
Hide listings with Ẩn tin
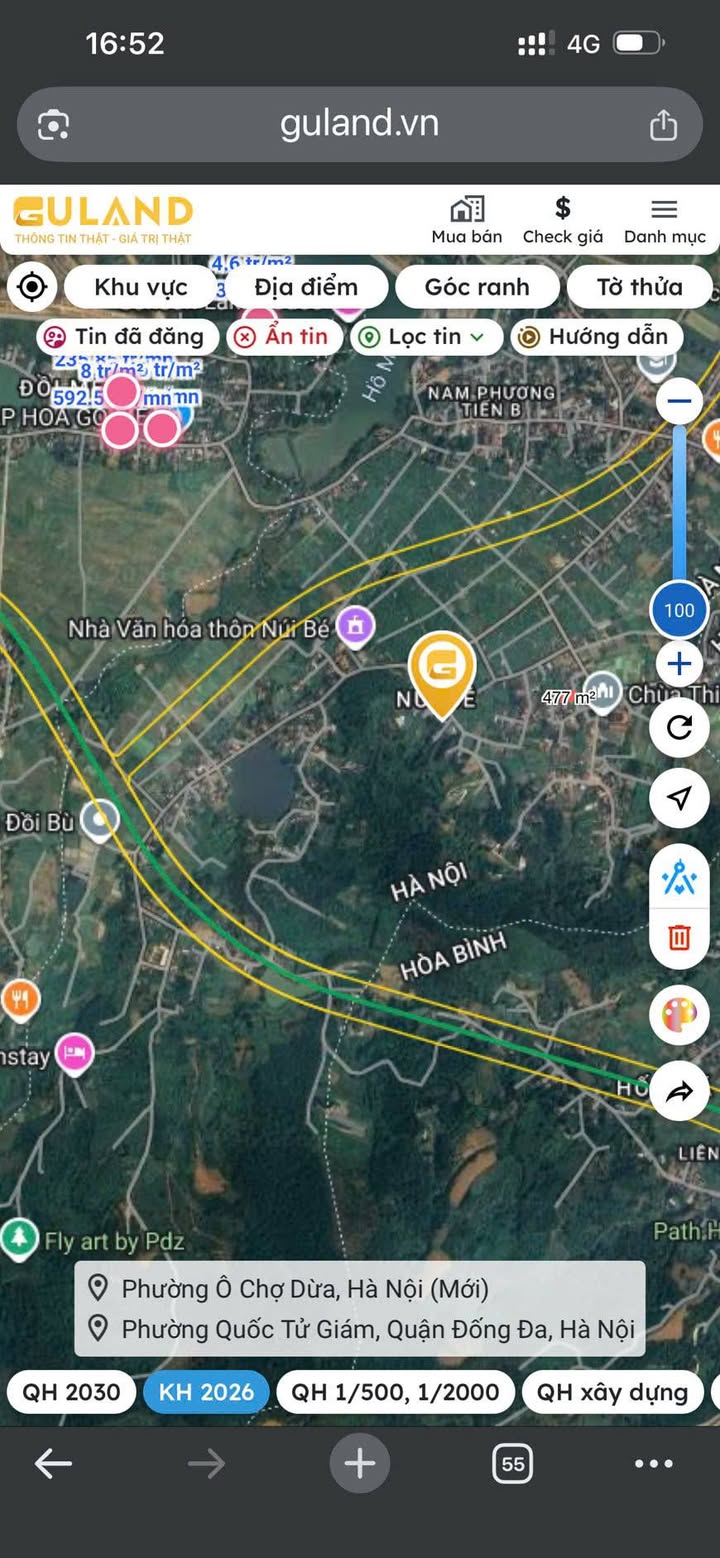(283, 337)
